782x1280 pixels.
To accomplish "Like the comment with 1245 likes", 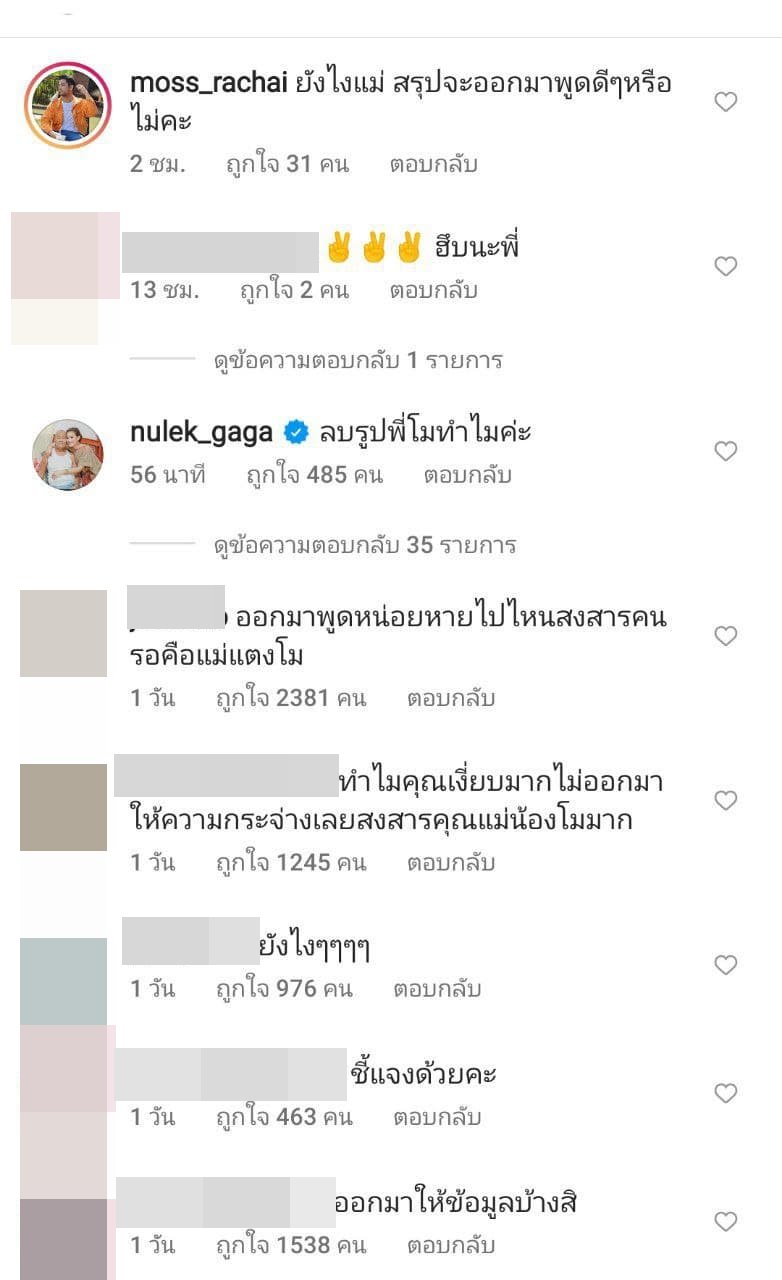I will (725, 800).
